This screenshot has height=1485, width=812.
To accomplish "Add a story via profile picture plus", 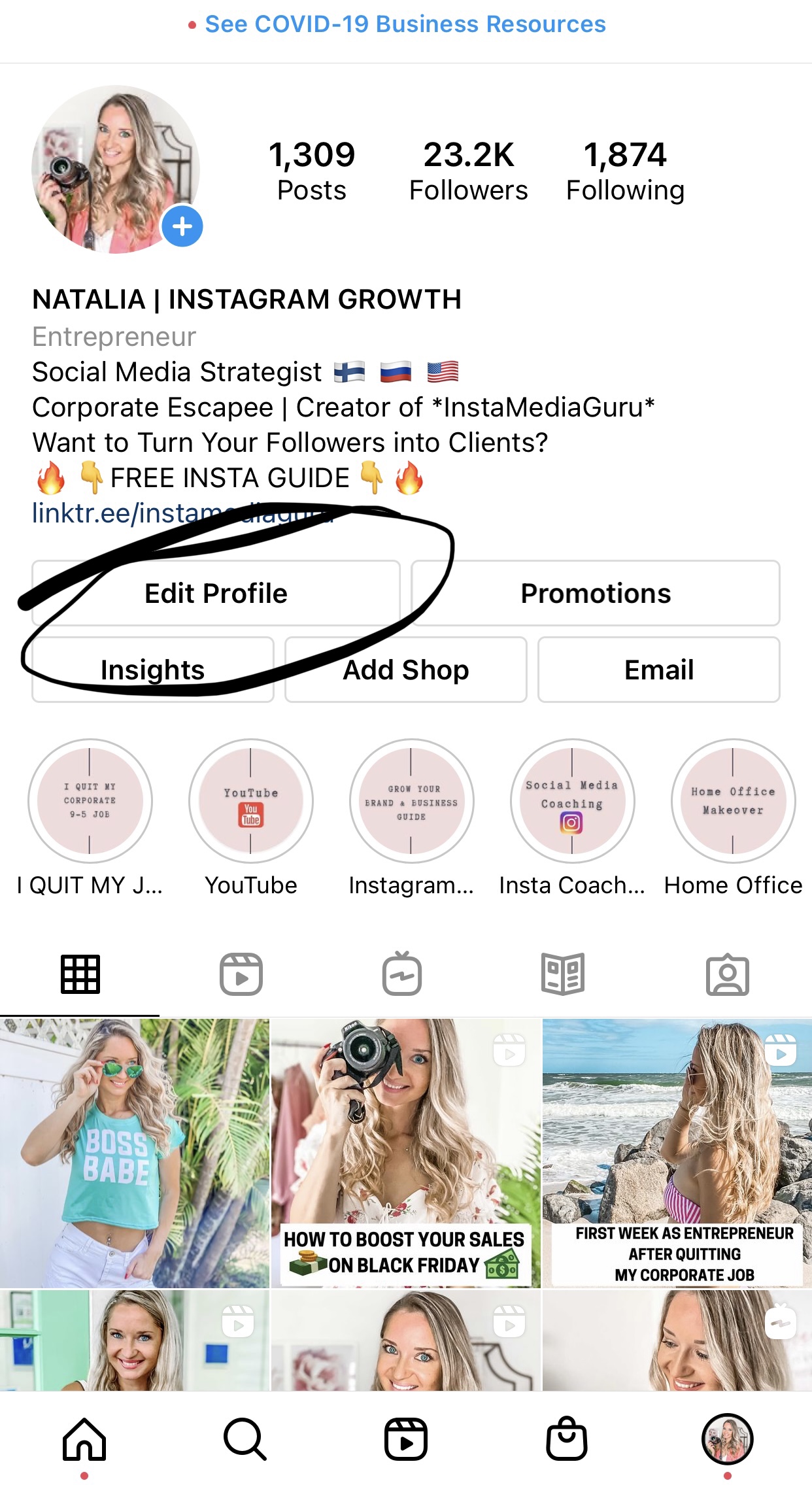I will pyautogui.click(x=182, y=227).
